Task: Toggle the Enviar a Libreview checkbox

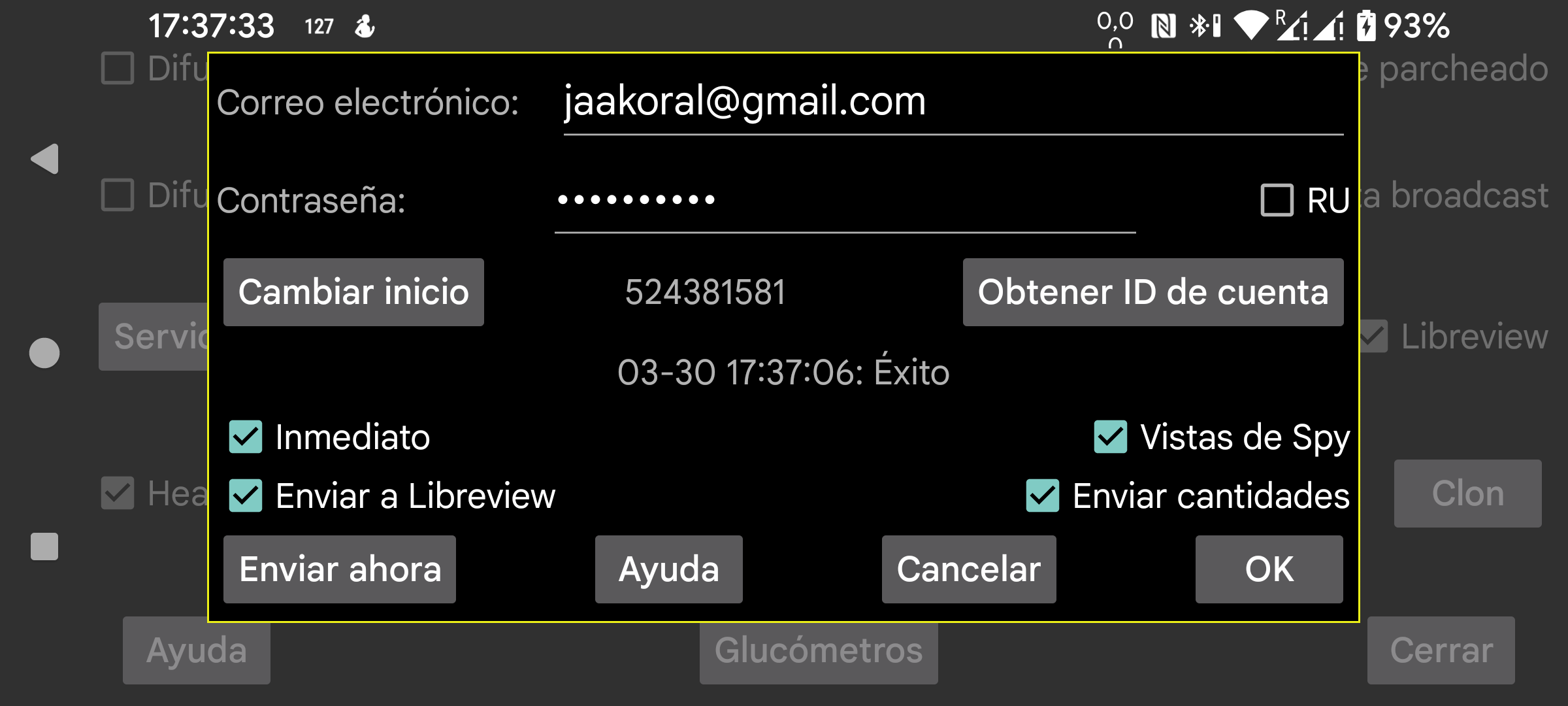Action: click(x=246, y=496)
